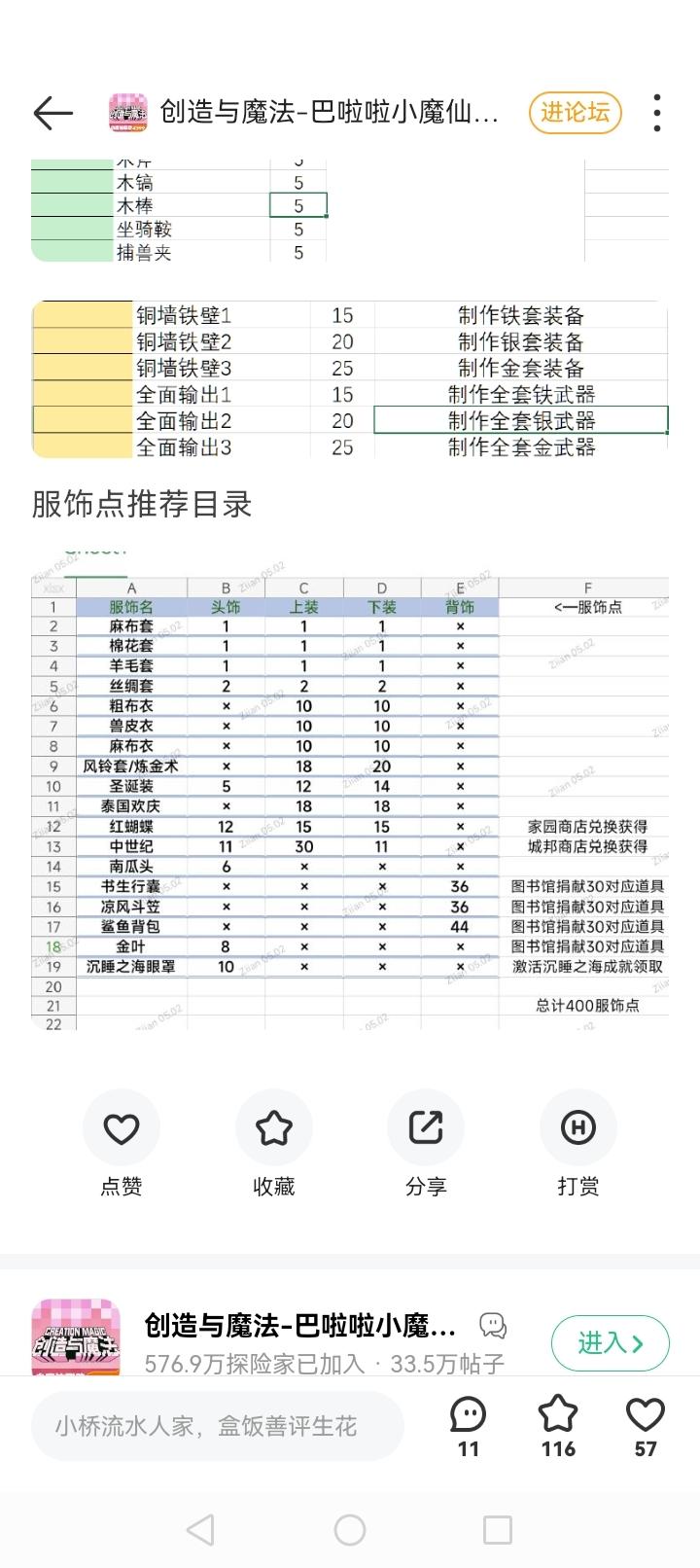Open recent apps via the square nav button
The width and height of the screenshot is (700, 1568).
(498, 1528)
